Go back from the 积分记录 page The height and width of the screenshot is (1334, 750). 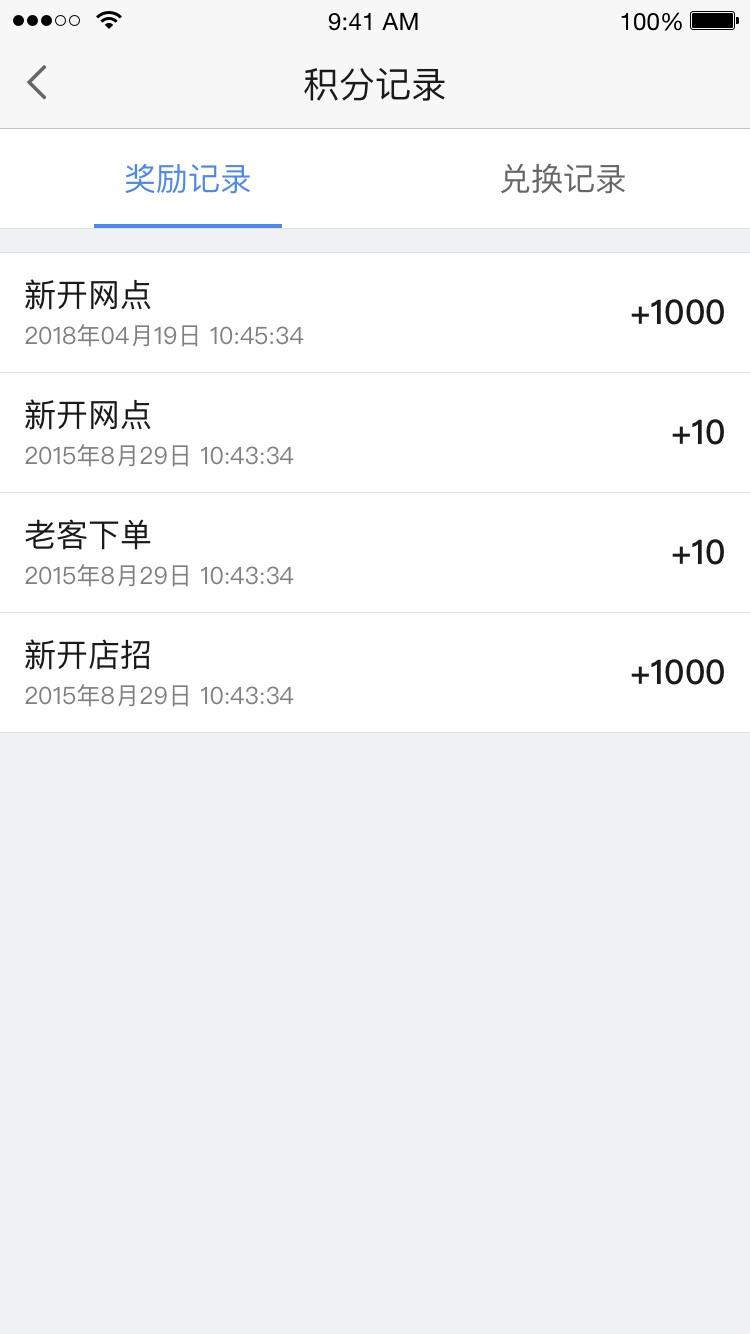click(x=37, y=83)
